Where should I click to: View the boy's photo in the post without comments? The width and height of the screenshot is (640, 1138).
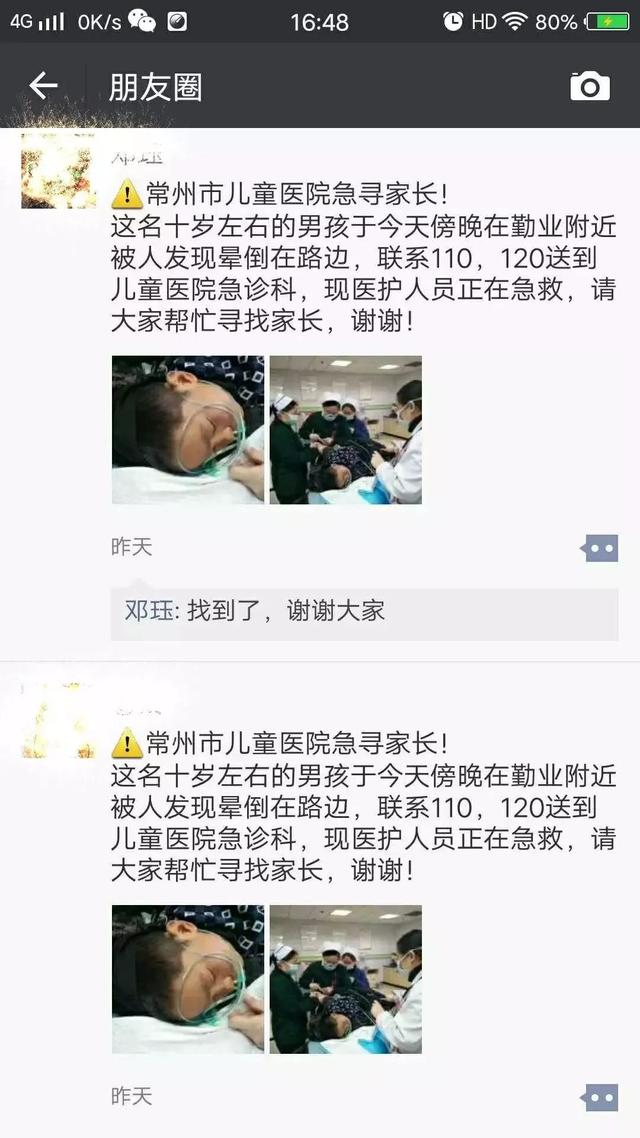(188, 979)
